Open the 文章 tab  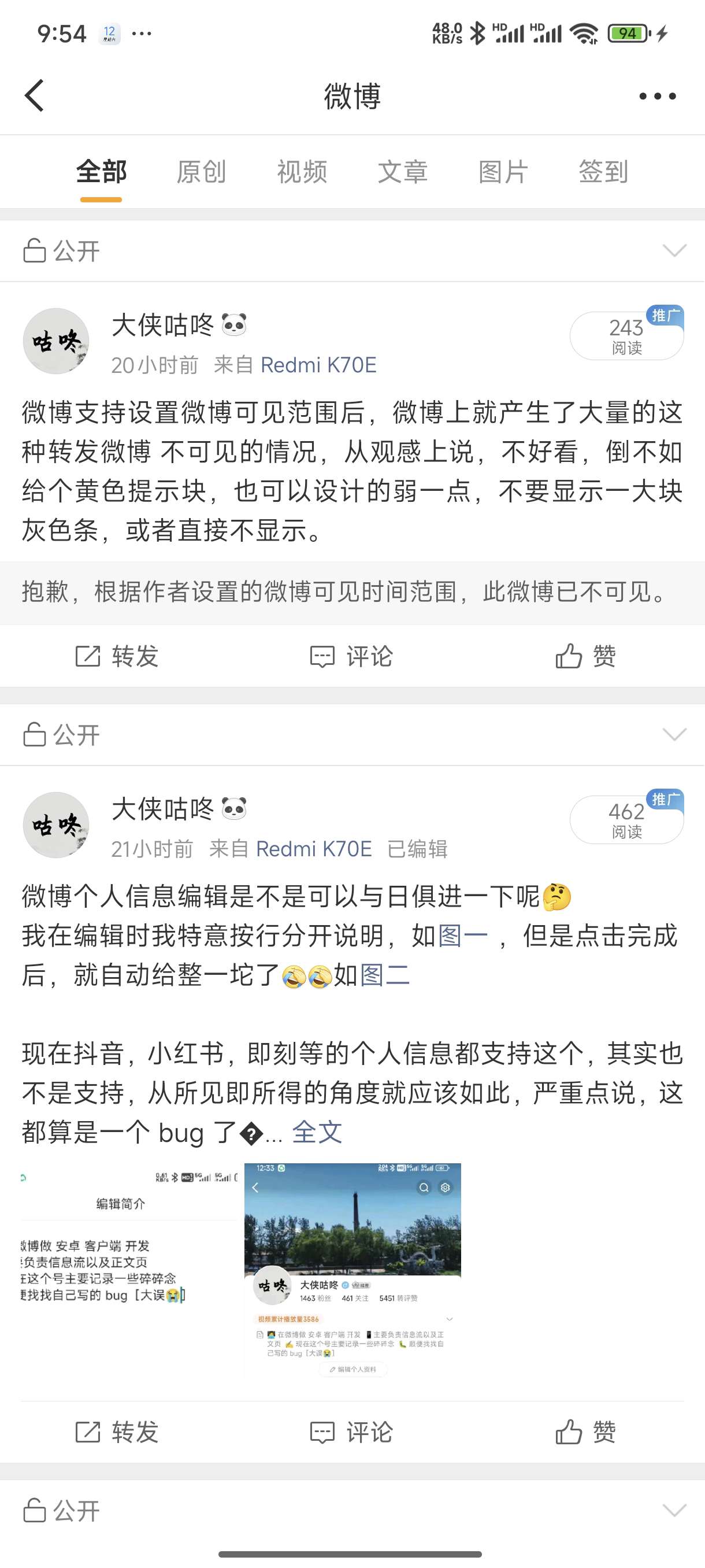coord(403,172)
